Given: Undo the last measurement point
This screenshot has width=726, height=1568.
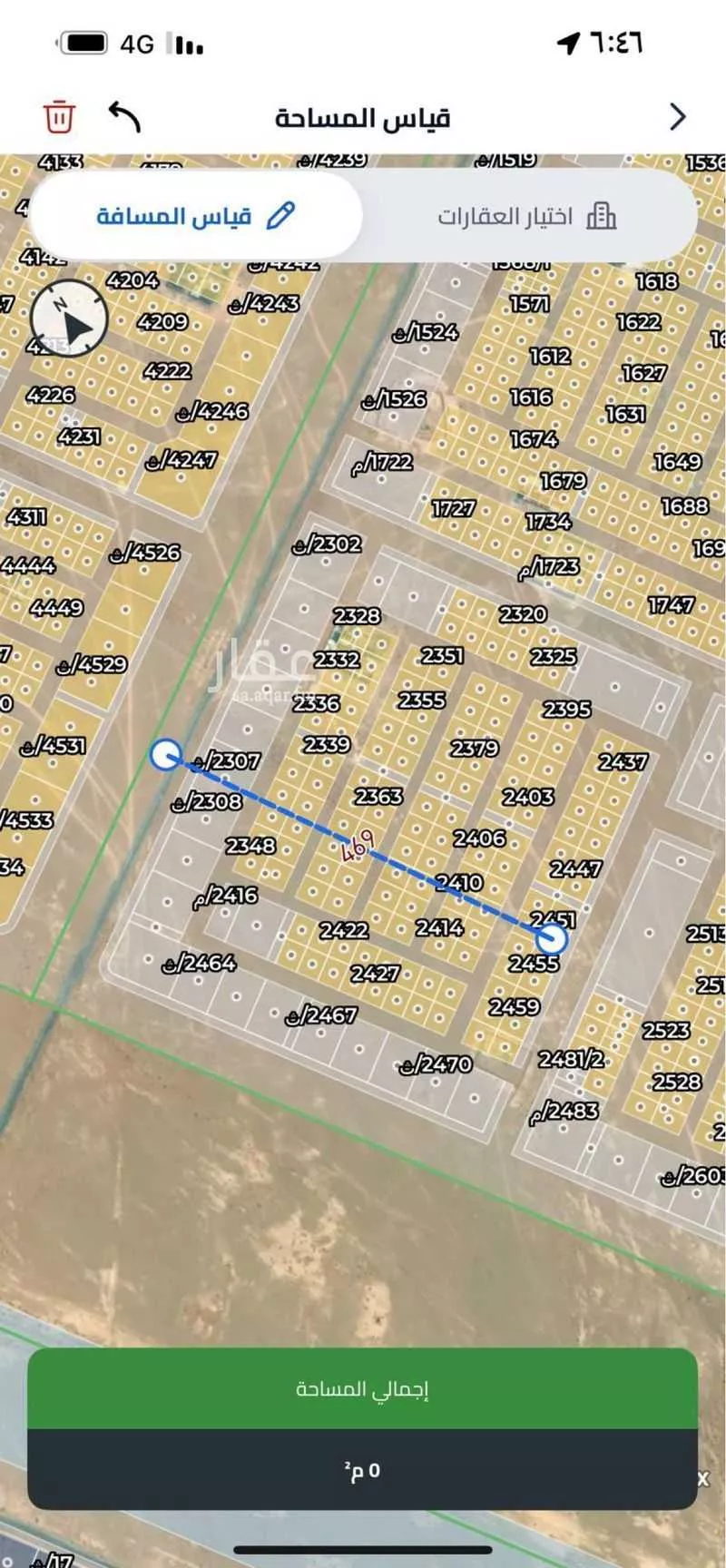Looking at the screenshot, I should click(x=124, y=116).
